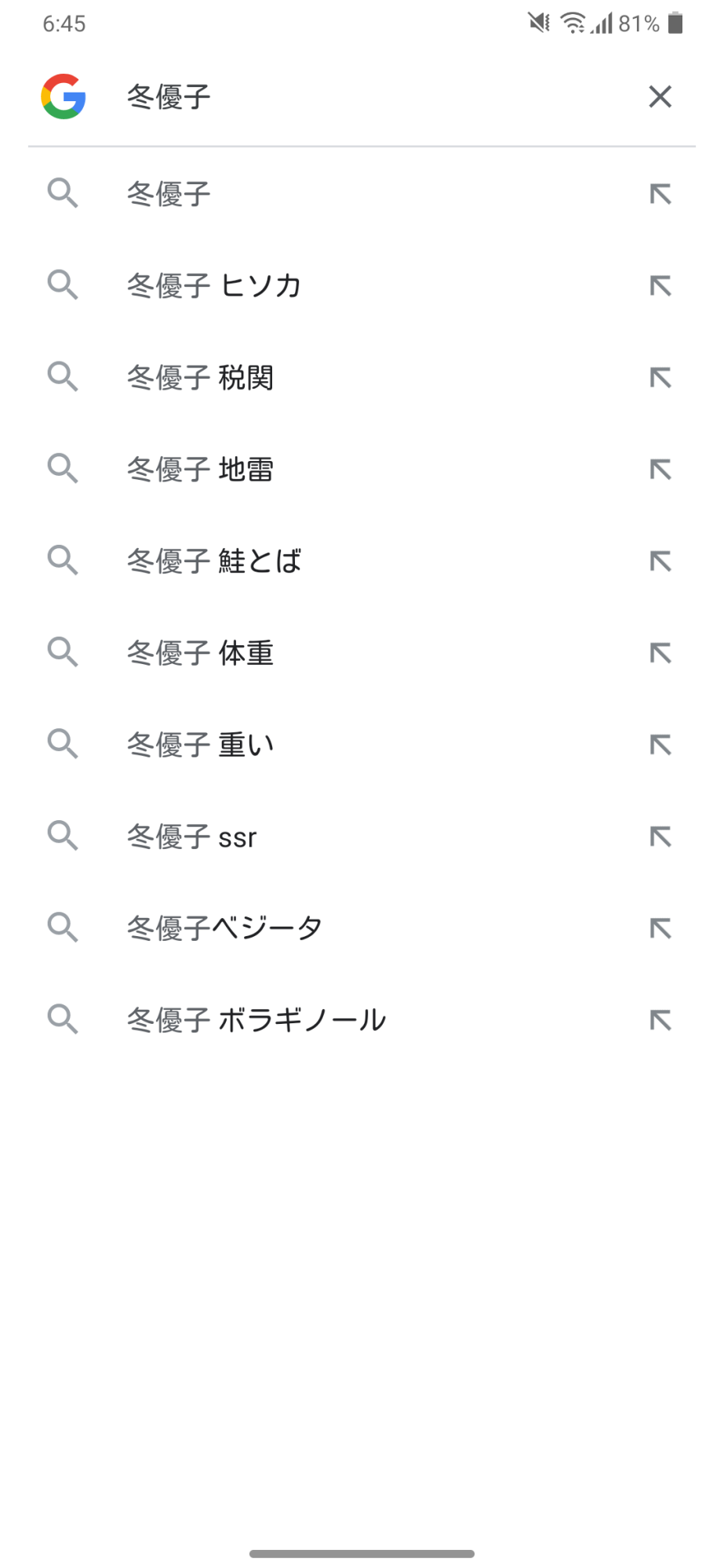Screen dimensions: 724x1568
Task: Tap the arrow beside 冬優子 ボラギノール
Action: tap(660, 1019)
